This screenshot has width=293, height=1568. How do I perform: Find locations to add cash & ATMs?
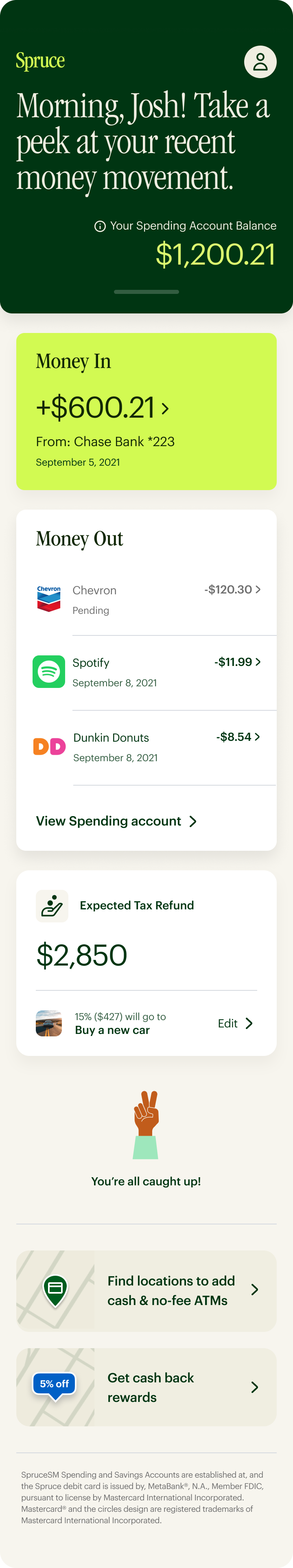pos(146,1290)
